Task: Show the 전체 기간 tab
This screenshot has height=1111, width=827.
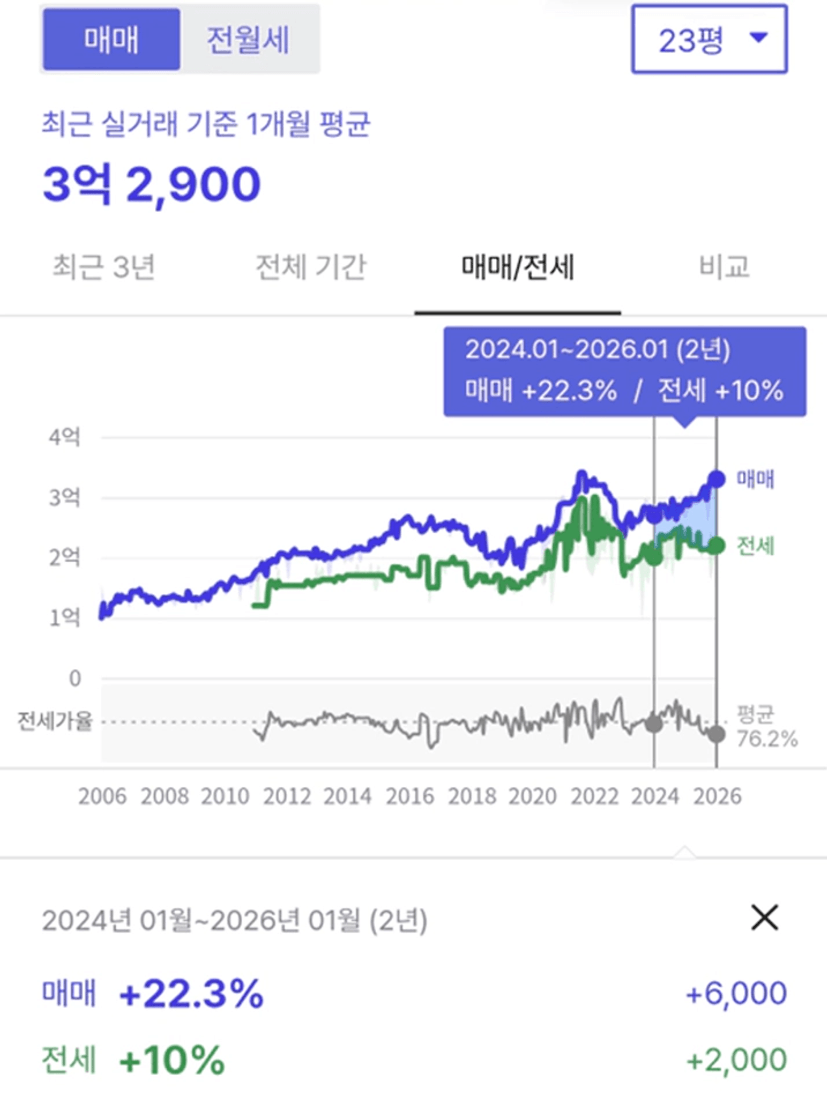Action: (311, 267)
